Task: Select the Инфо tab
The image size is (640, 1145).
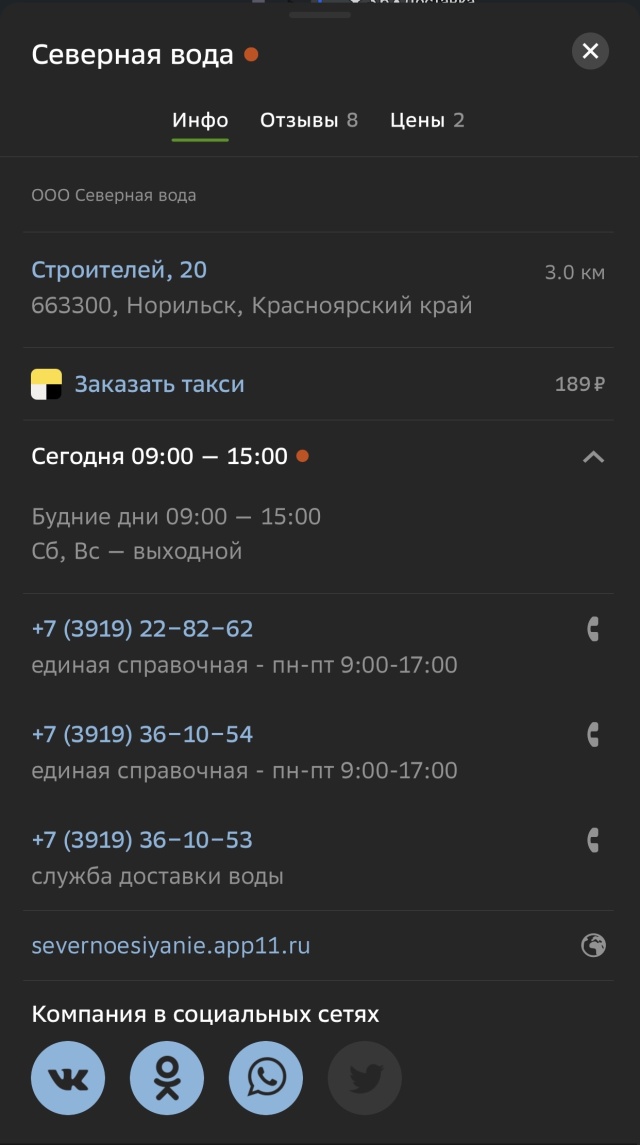Action: [x=200, y=120]
